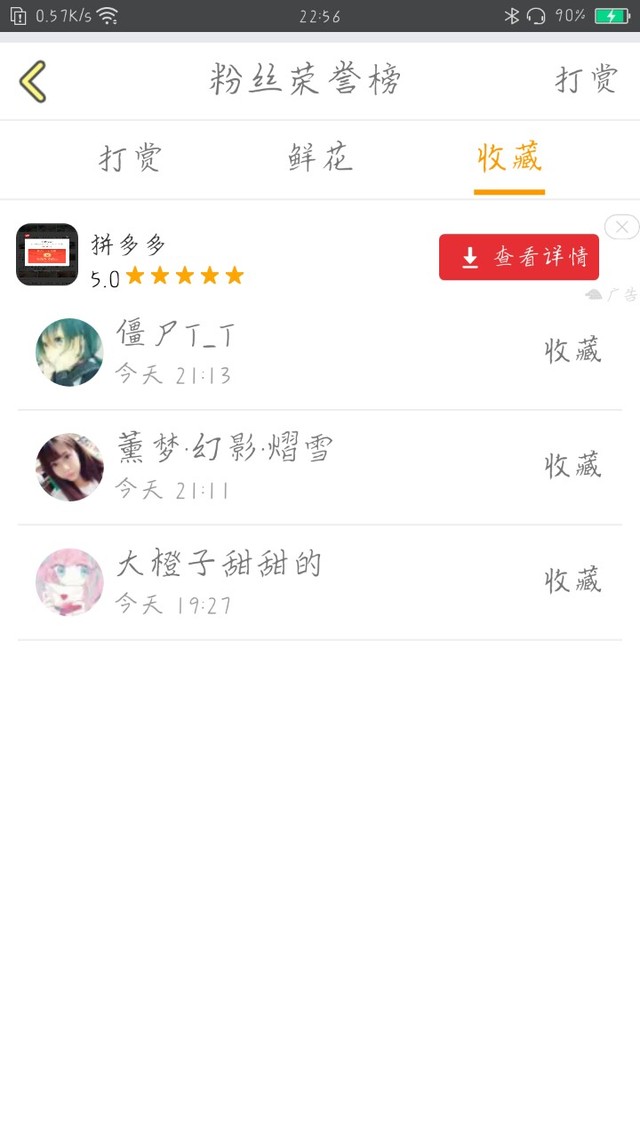Image resolution: width=640 pixels, height=1138 pixels.
Task: Go back with the yellow arrow
Action: click(x=33, y=81)
